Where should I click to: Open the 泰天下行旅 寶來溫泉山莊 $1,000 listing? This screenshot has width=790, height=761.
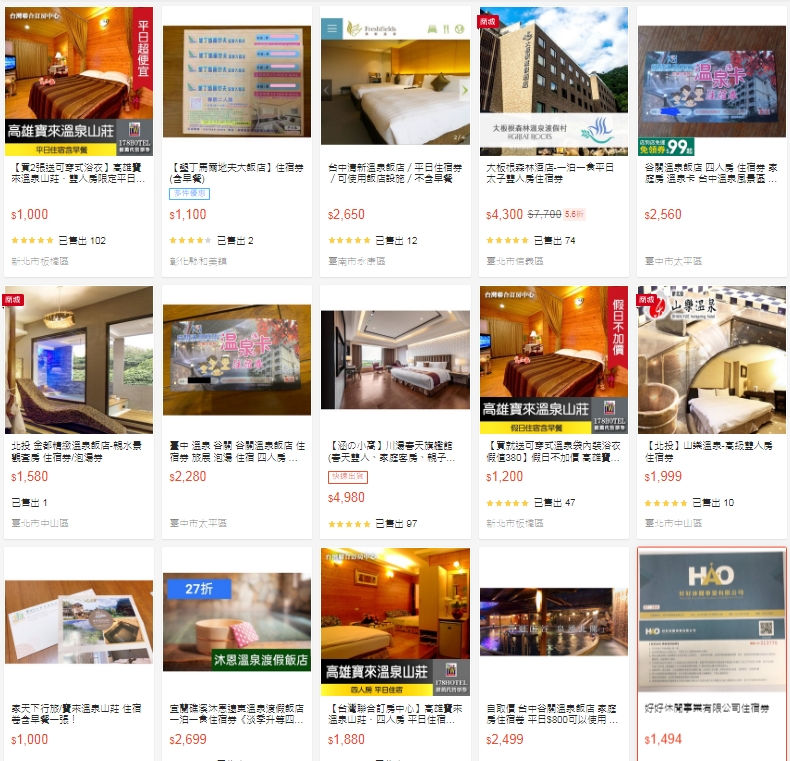(x=79, y=622)
